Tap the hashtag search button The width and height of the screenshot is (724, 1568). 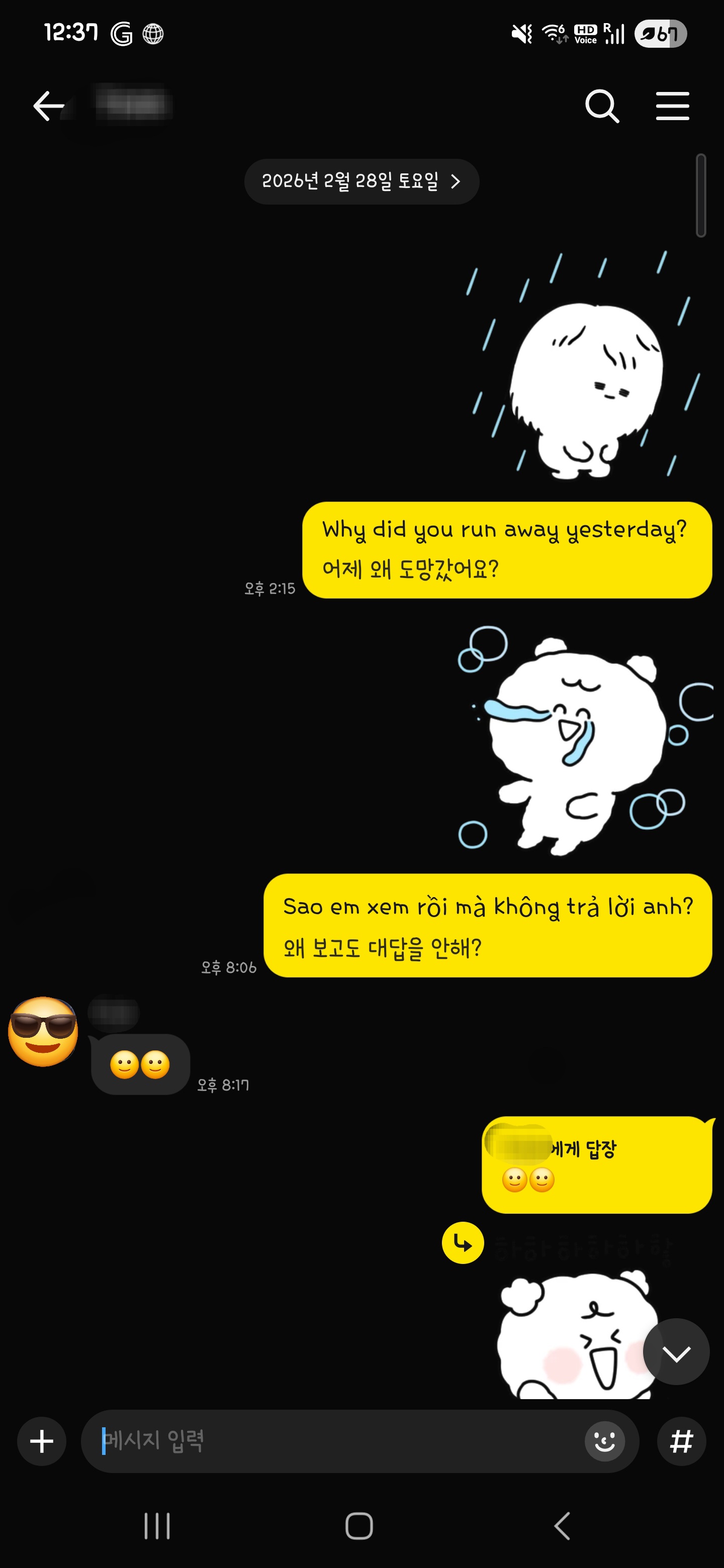[681, 1441]
